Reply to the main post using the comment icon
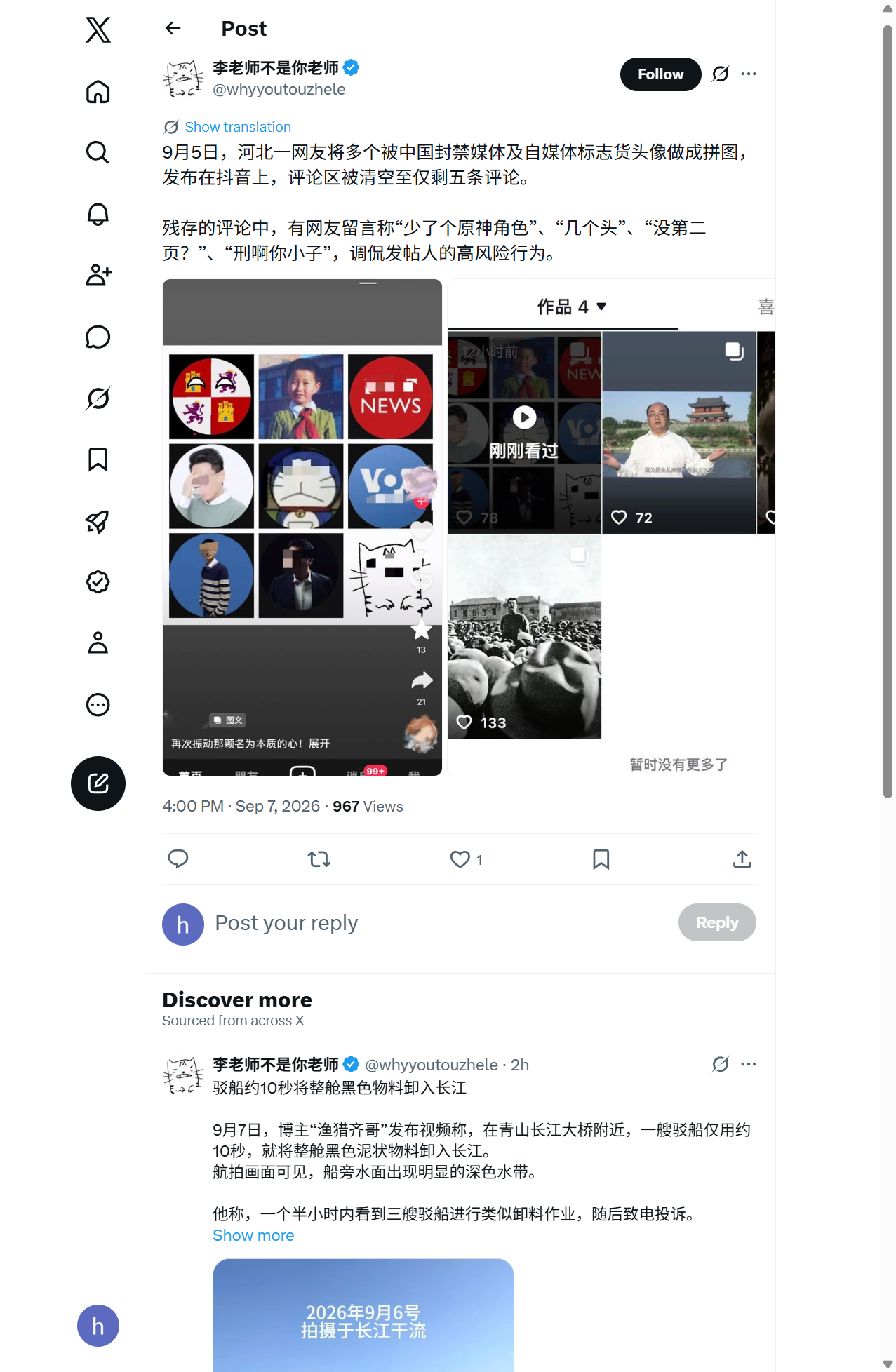Screen dimensions: 896x1372 [x=178, y=859]
